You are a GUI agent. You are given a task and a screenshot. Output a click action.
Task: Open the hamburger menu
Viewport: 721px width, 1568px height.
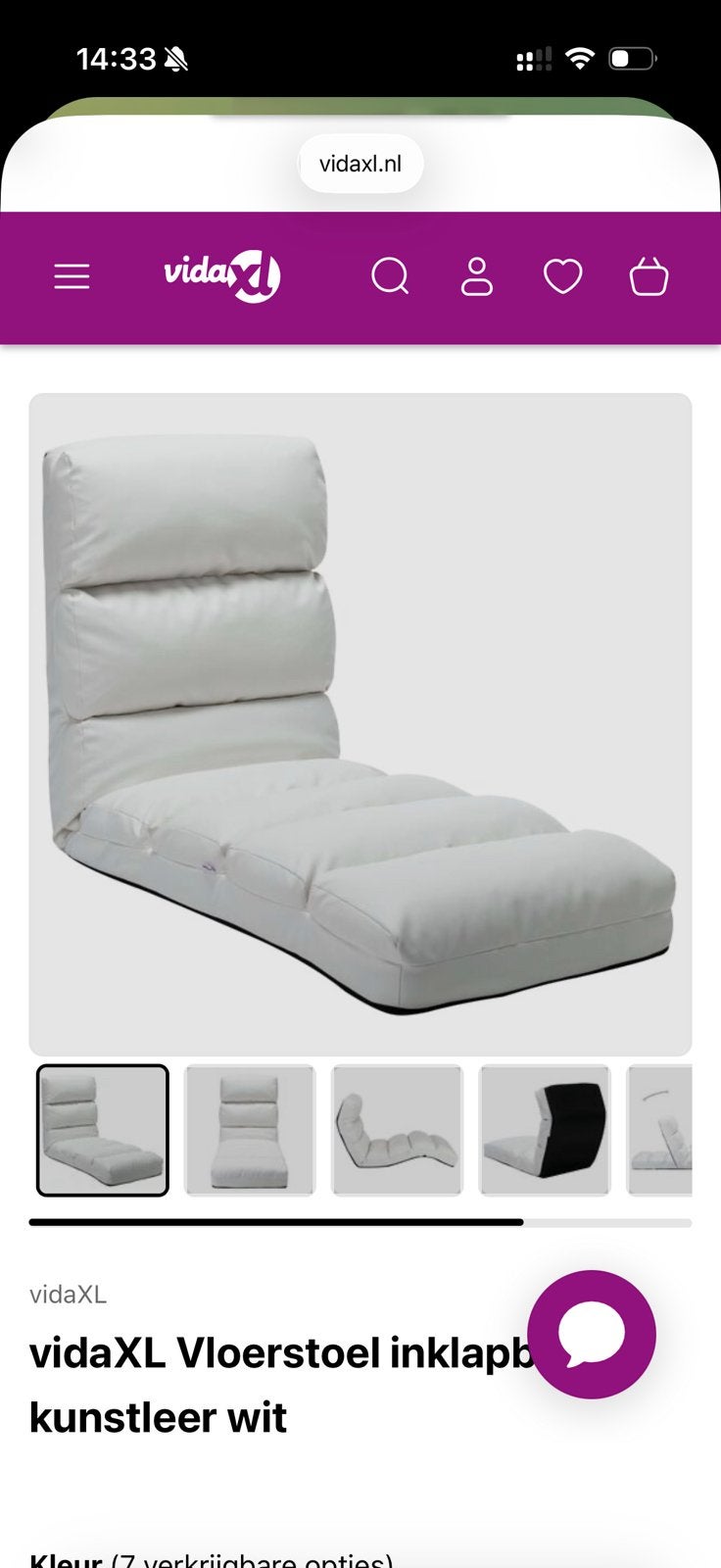72,276
